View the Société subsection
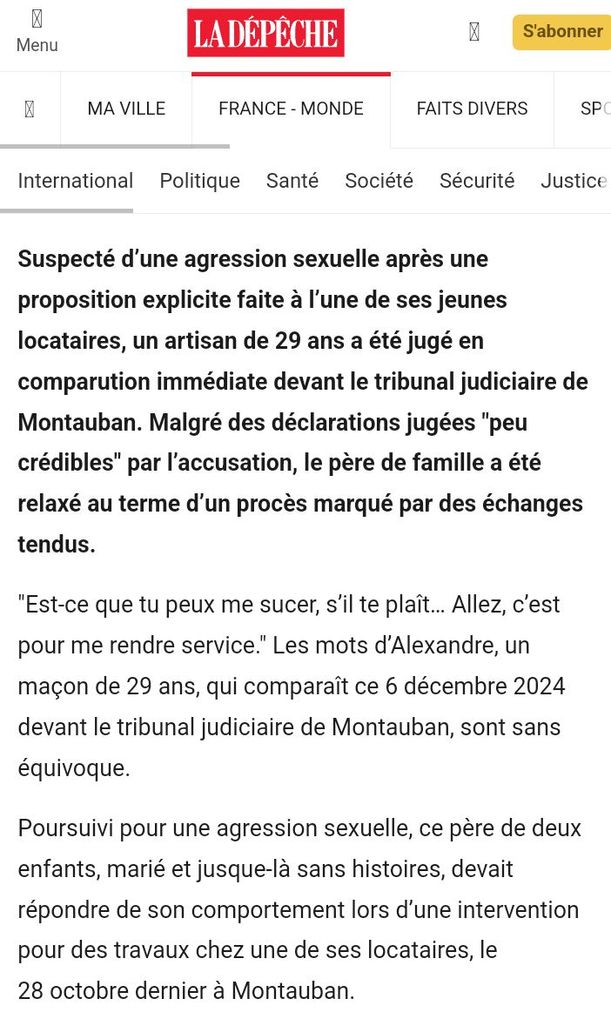 coord(379,180)
